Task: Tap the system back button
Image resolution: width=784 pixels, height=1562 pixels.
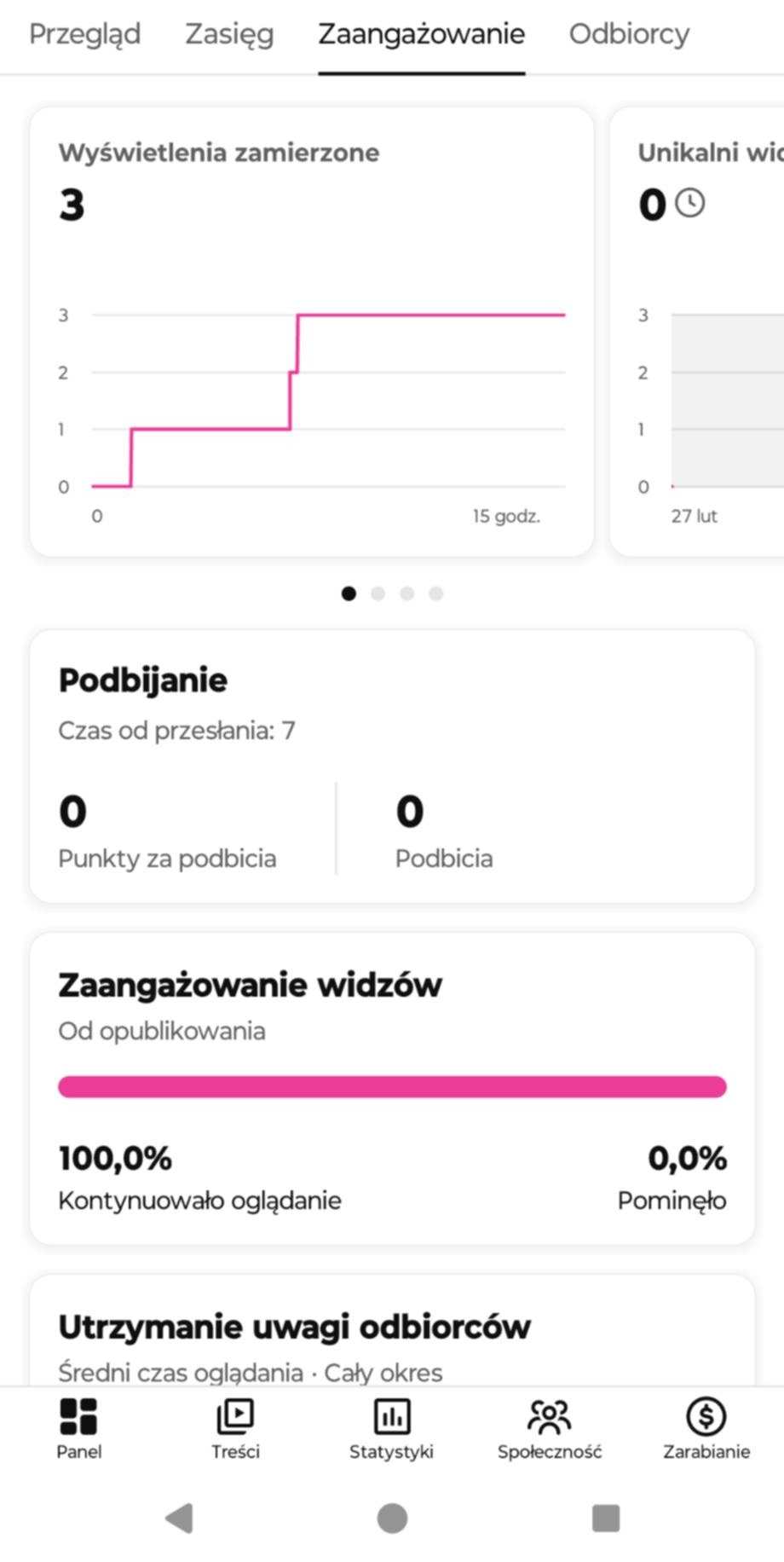Action: click(x=179, y=1518)
